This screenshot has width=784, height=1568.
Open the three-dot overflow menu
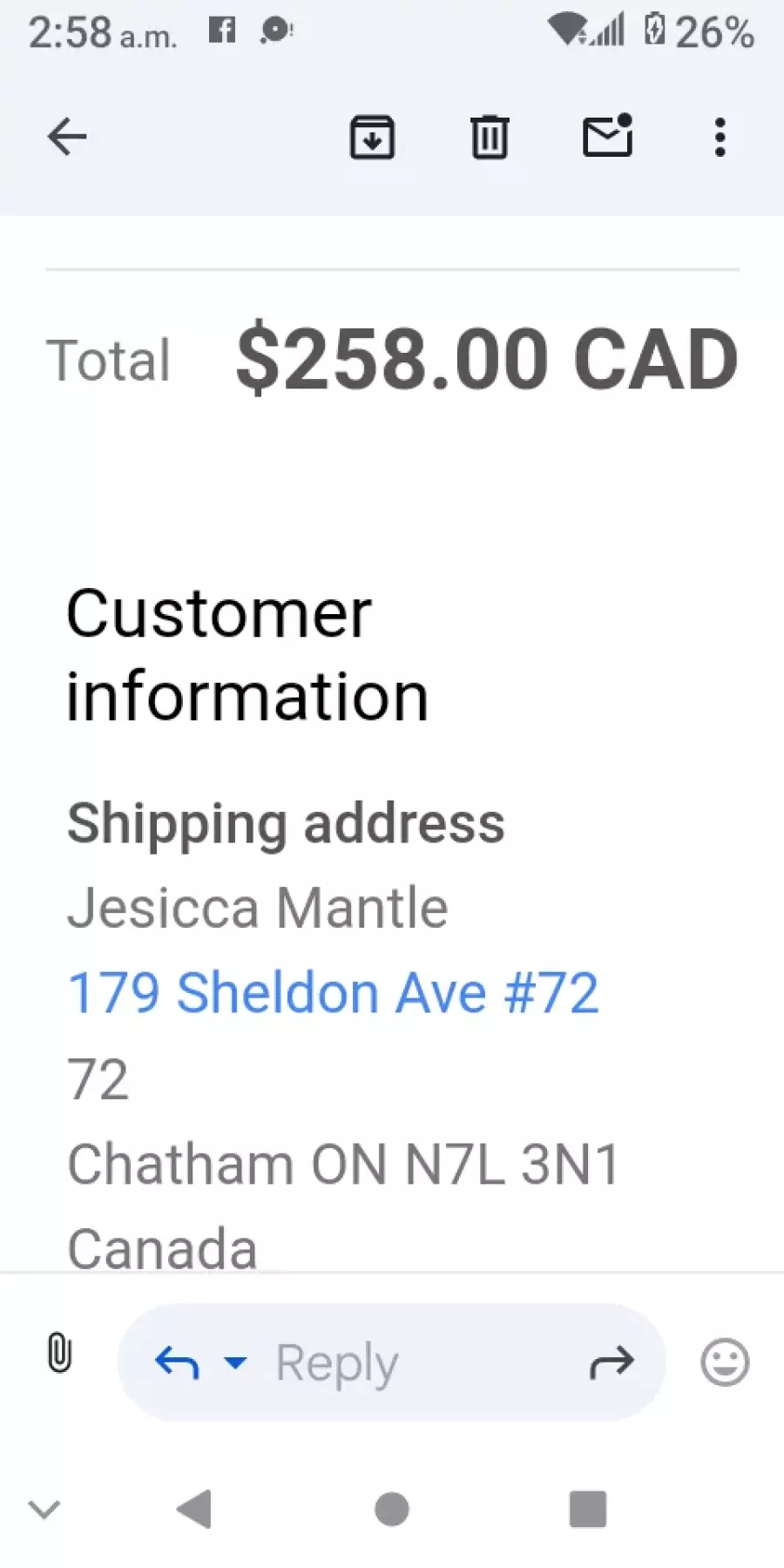pos(720,138)
